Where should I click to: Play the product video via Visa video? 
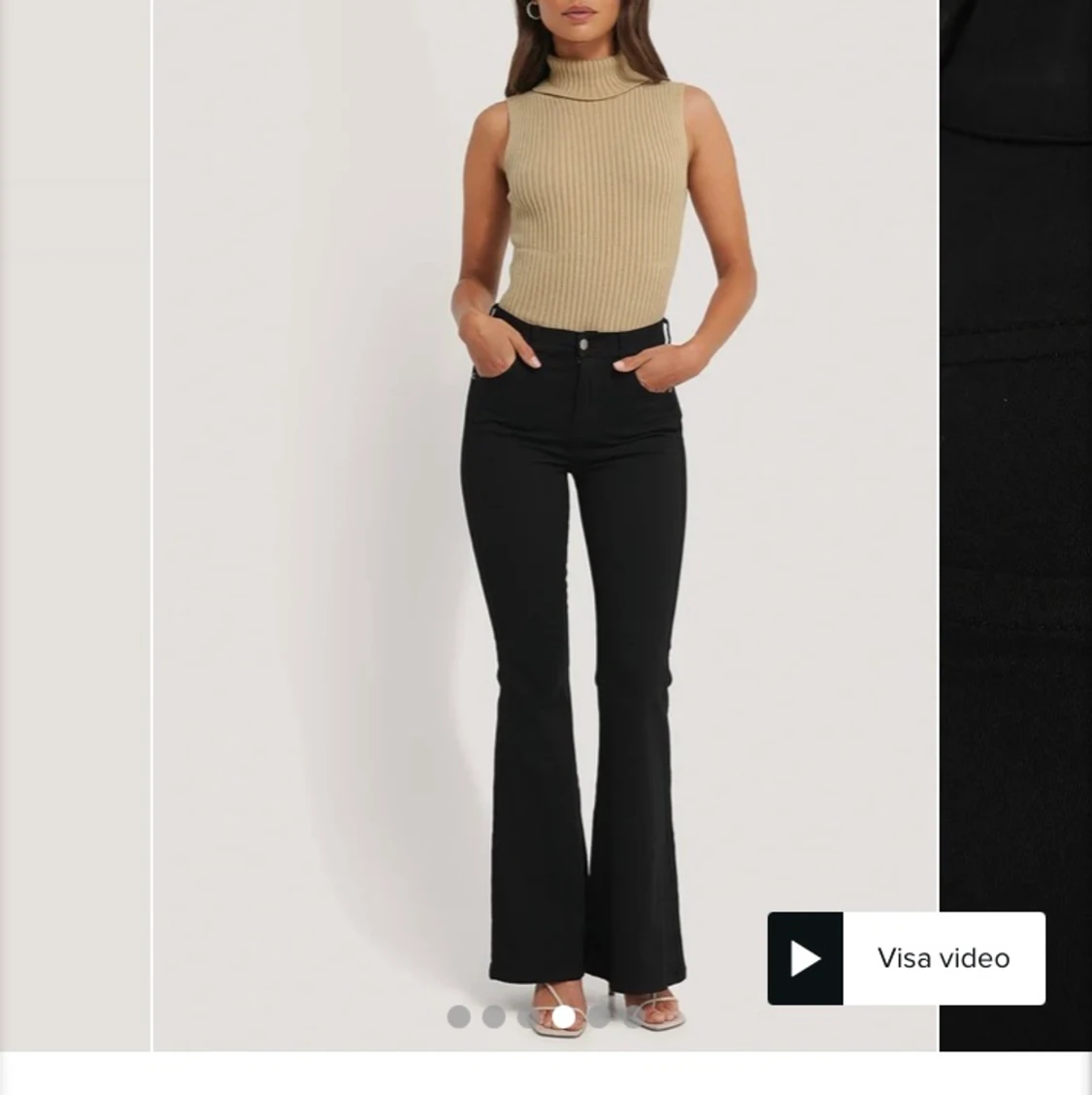[x=905, y=958]
